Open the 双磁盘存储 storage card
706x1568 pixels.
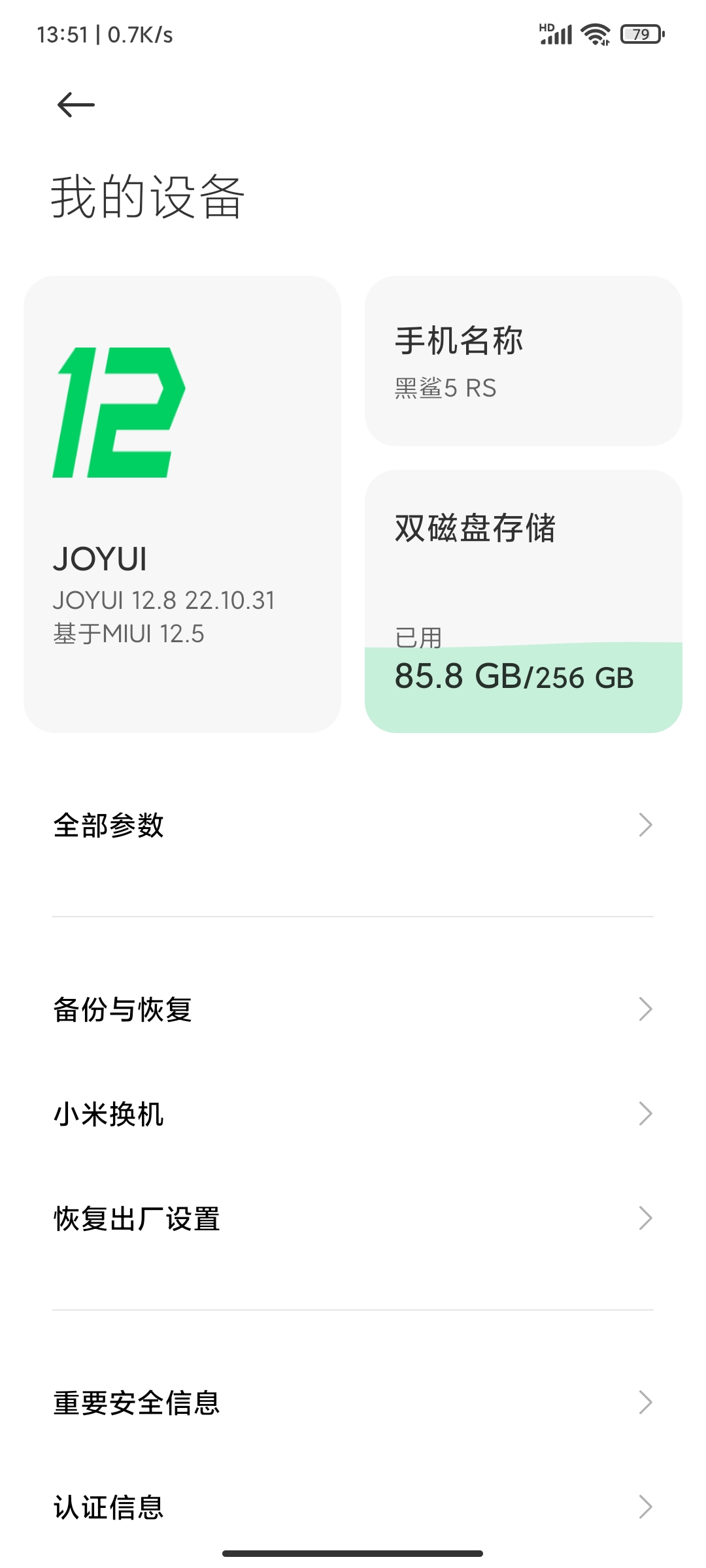click(x=524, y=601)
